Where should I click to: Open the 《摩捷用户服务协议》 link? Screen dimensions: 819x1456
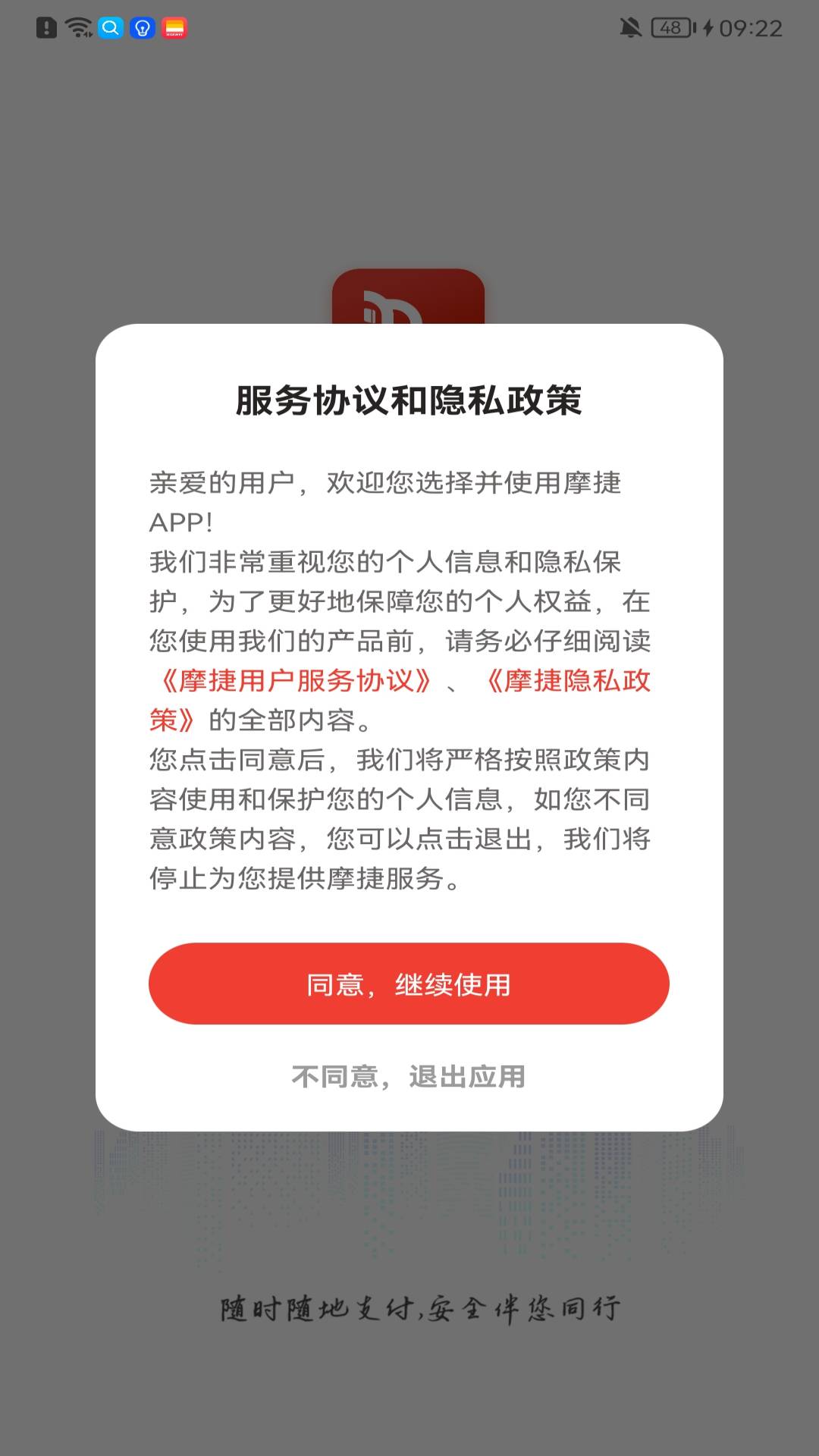point(296,680)
